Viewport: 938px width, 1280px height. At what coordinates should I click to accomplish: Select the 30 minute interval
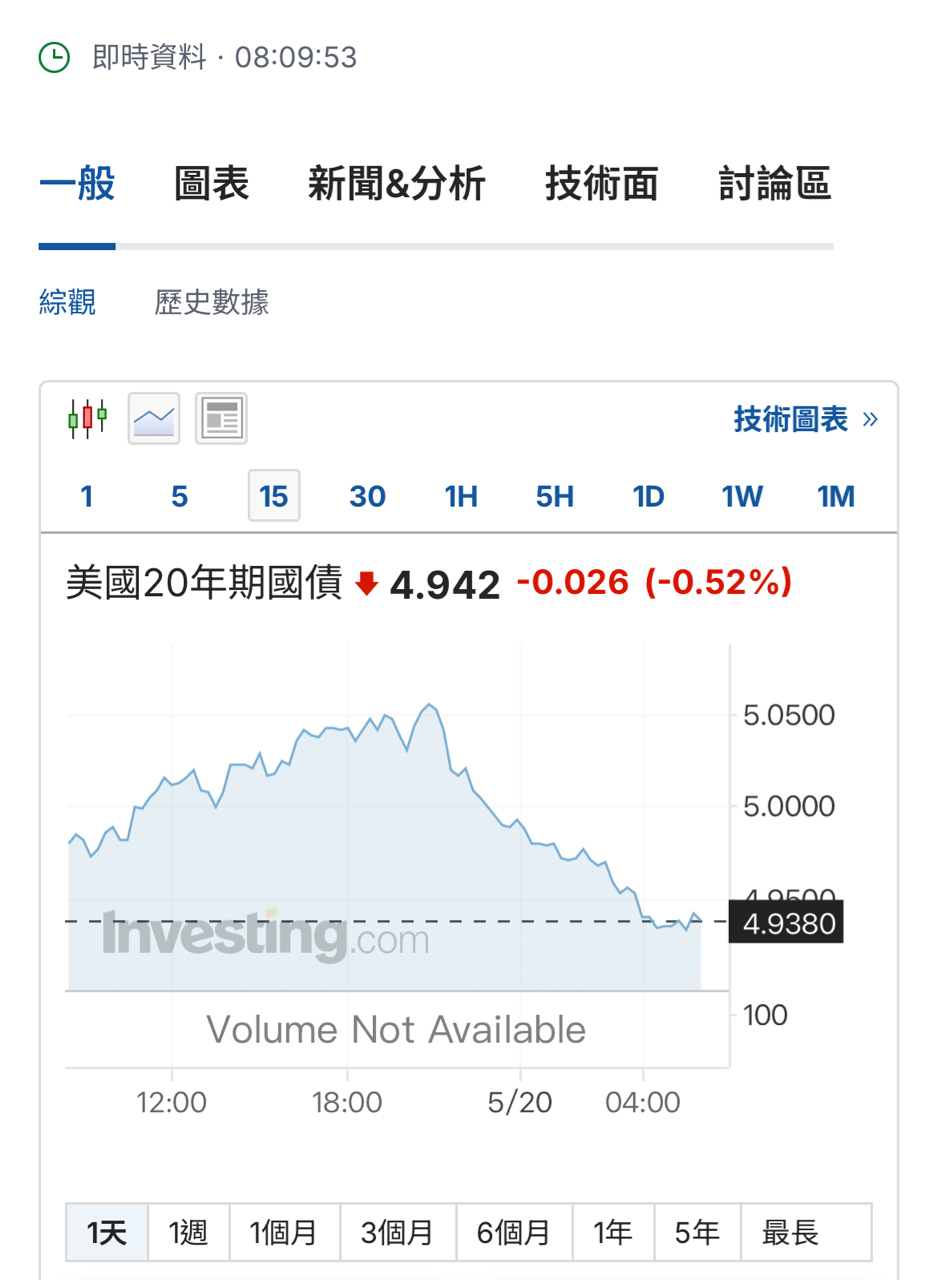coord(367,496)
